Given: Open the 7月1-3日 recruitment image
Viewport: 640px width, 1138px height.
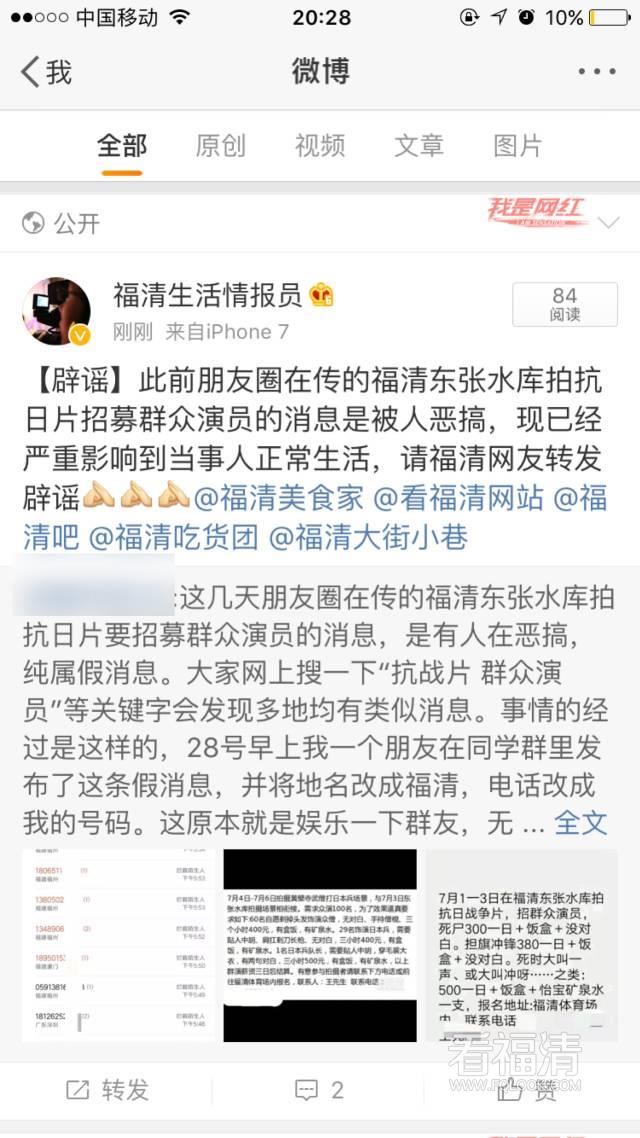Looking at the screenshot, I should click(x=521, y=945).
